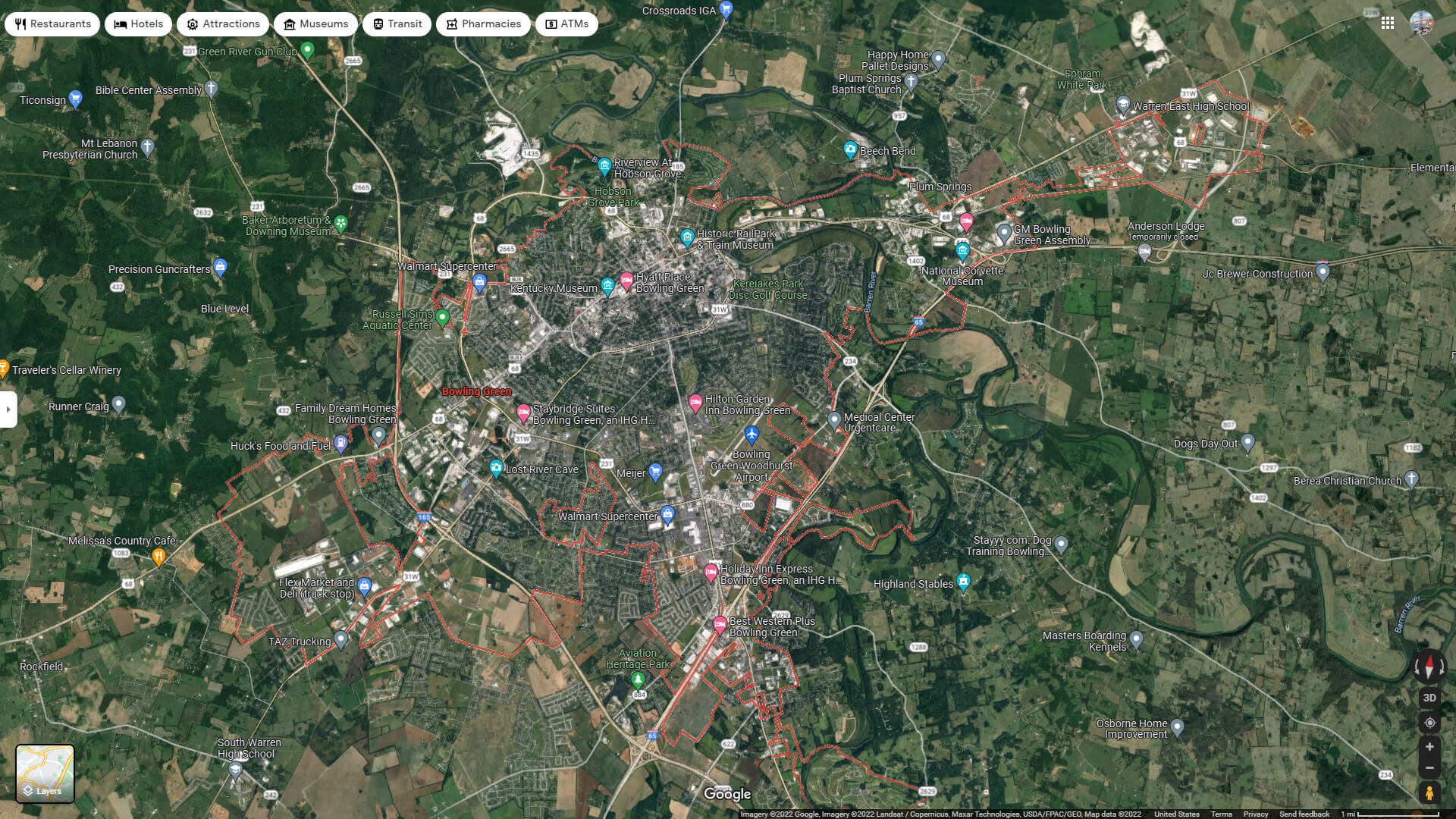Enable 3D view

pyautogui.click(x=1429, y=698)
